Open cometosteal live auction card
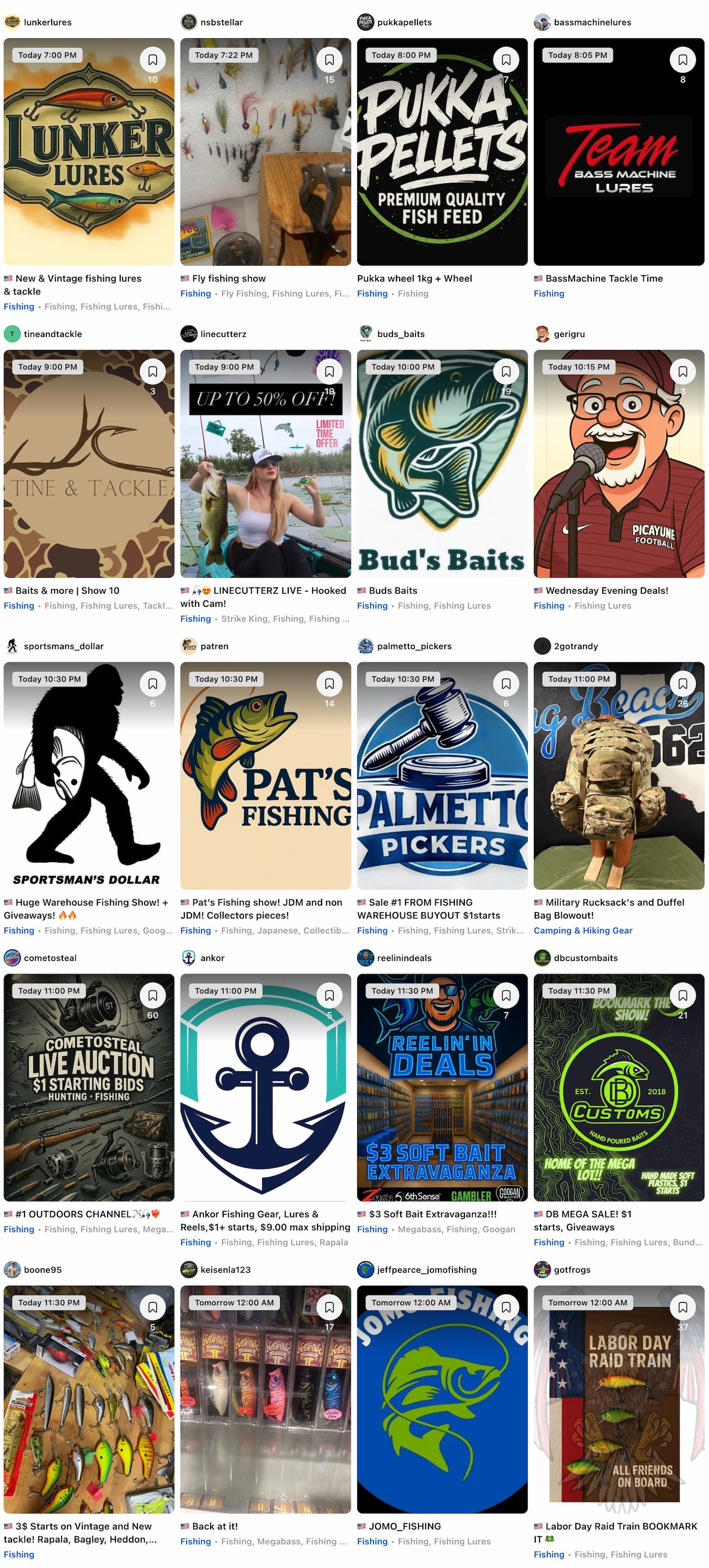The height and width of the screenshot is (1568, 709). pyautogui.click(x=89, y=1087)
